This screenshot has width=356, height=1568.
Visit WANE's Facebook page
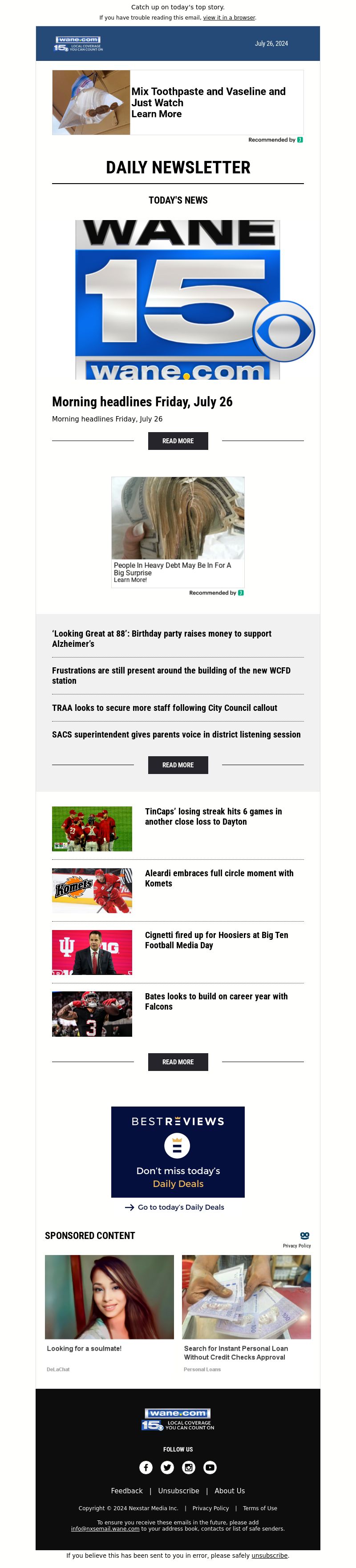point(146,1467)
